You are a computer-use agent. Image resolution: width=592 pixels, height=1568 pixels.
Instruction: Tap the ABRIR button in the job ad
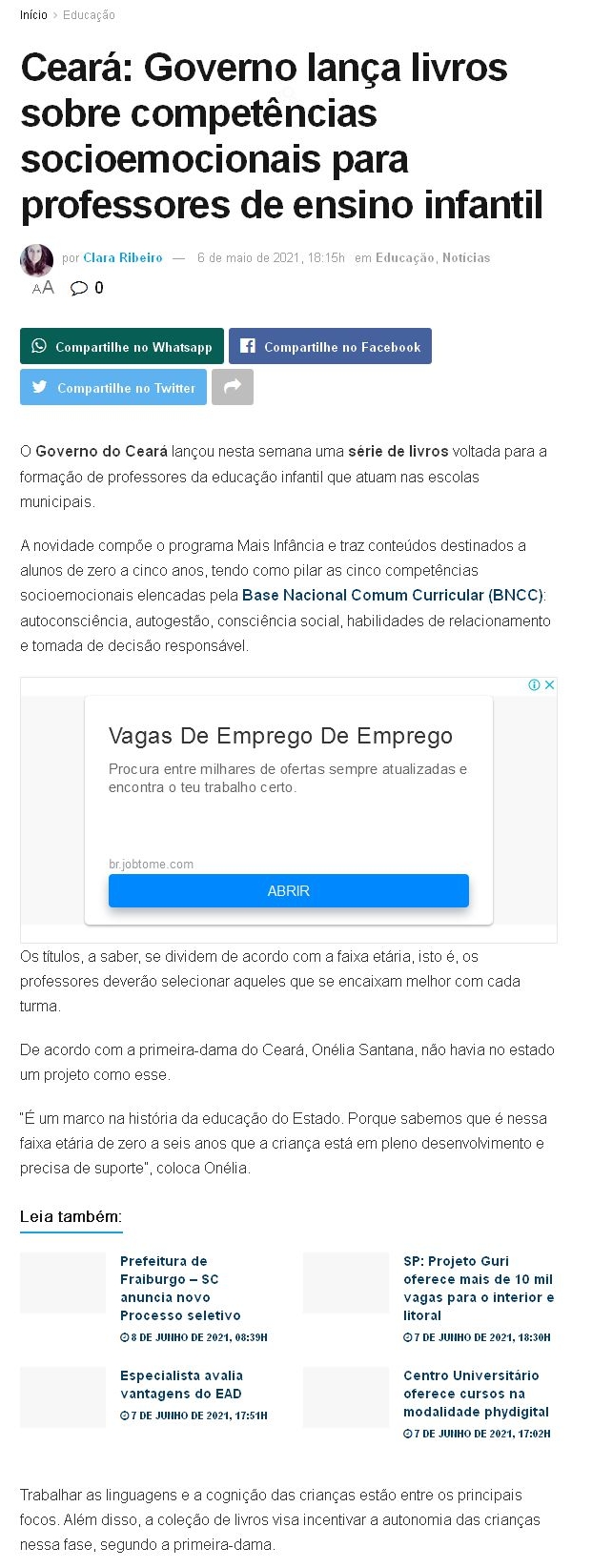(x=288, y=890)
